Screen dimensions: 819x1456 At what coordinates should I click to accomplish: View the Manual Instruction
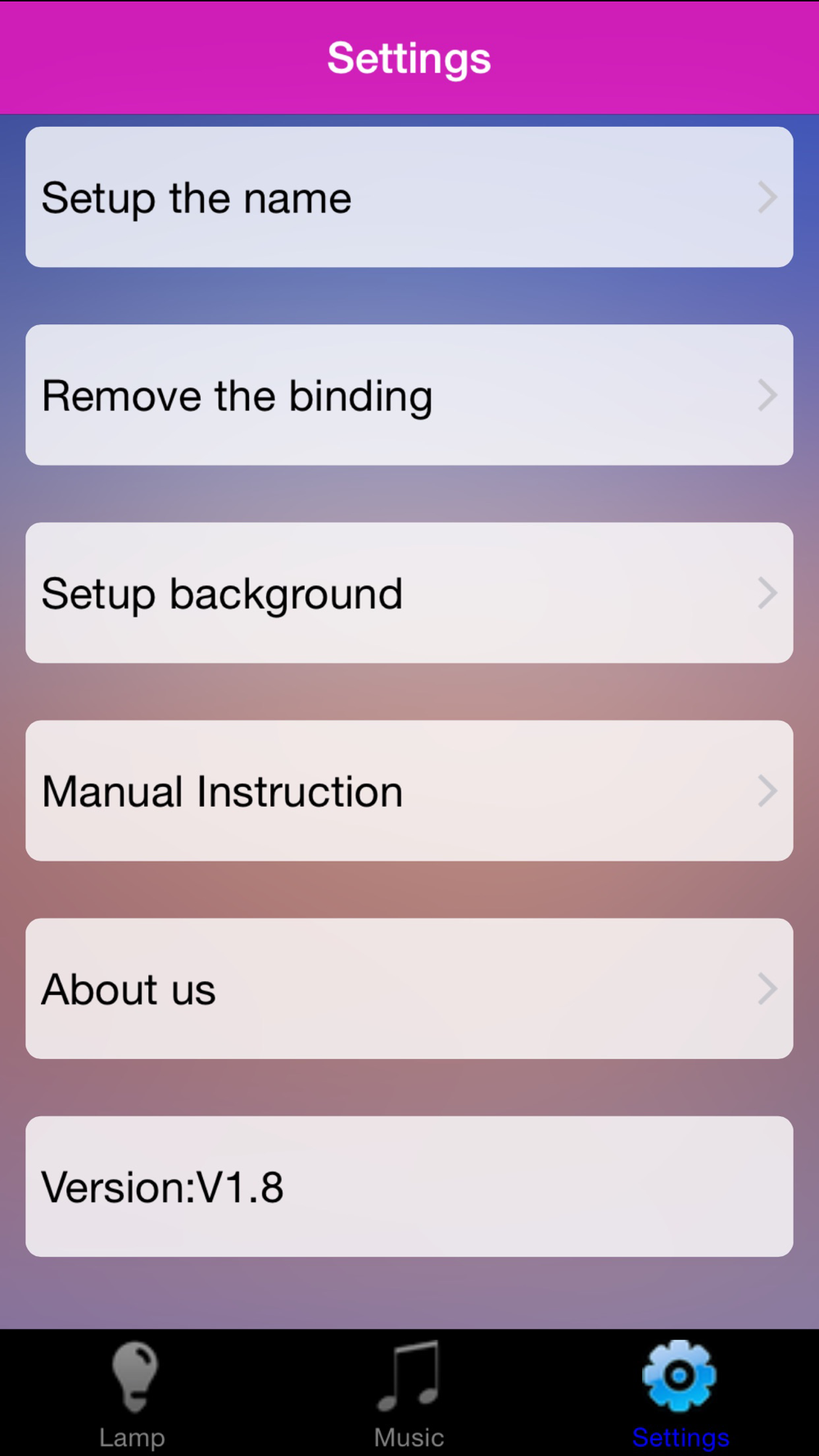click(x=409, y=790)
